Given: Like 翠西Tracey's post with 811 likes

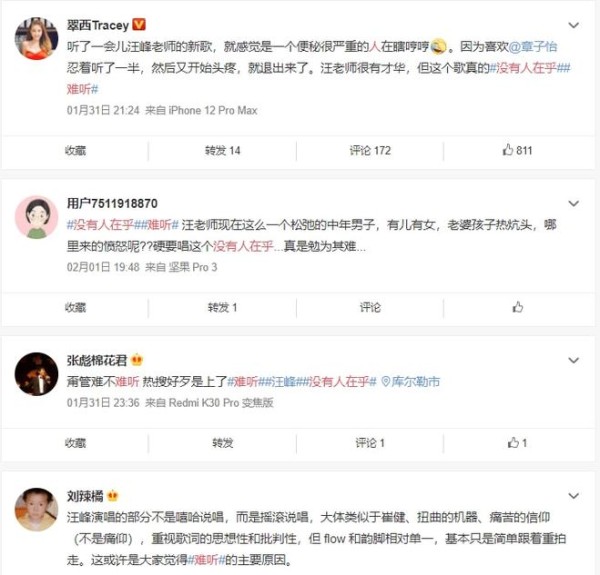Looking at the screenshot, I should pos(516,151).
